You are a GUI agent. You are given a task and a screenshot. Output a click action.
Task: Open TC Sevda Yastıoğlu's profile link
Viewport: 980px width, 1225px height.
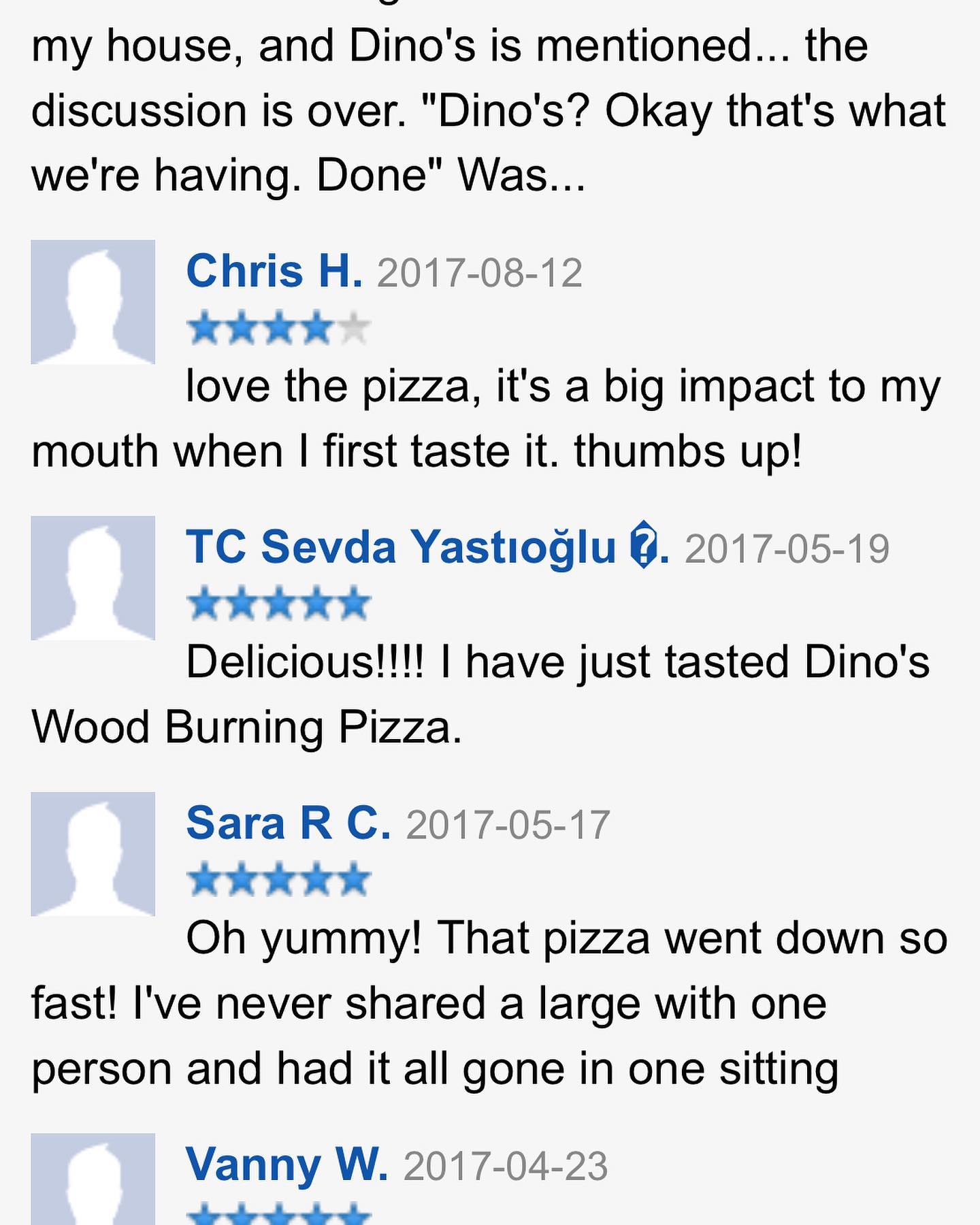(x=427, y=548)
